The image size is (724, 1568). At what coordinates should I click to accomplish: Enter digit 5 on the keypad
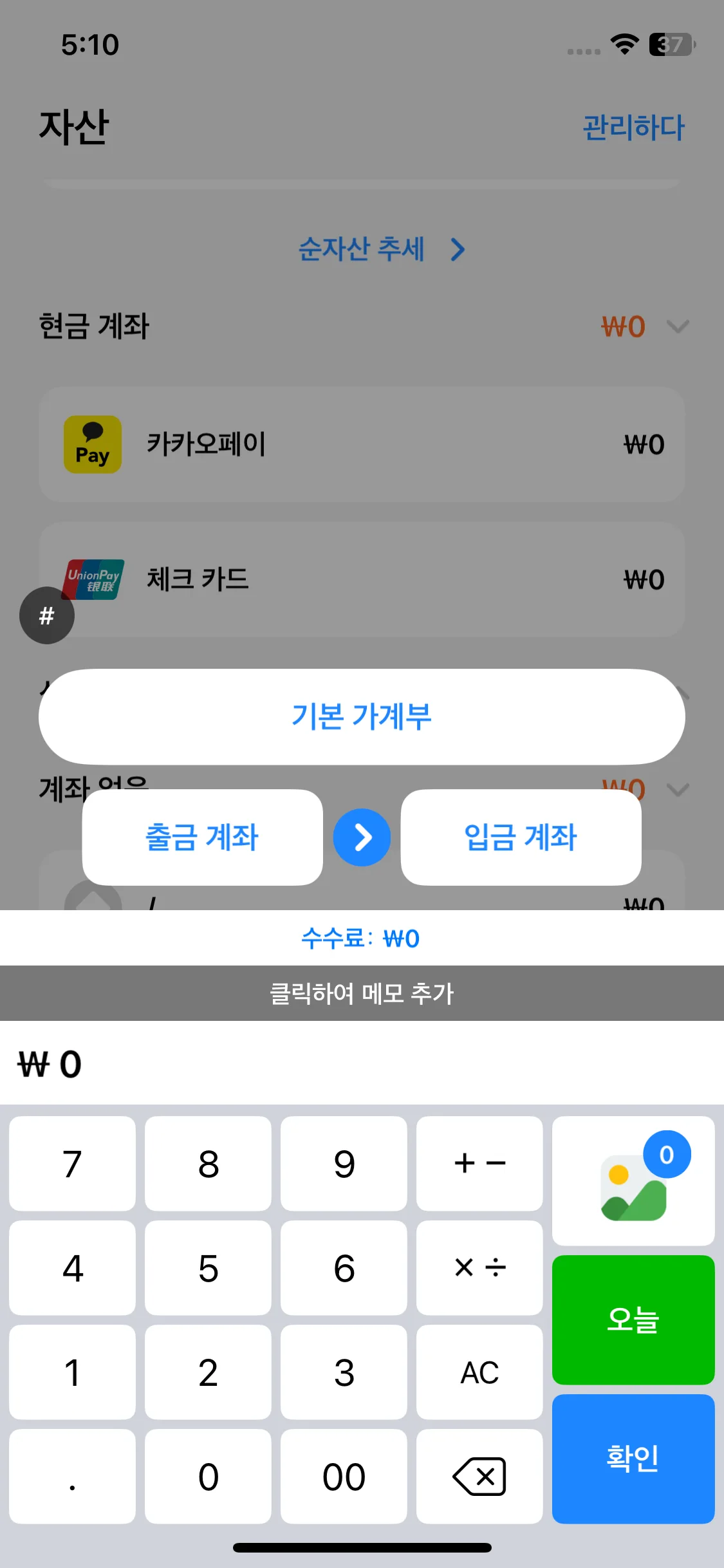pyautogui.click(x=208, y=1267)
